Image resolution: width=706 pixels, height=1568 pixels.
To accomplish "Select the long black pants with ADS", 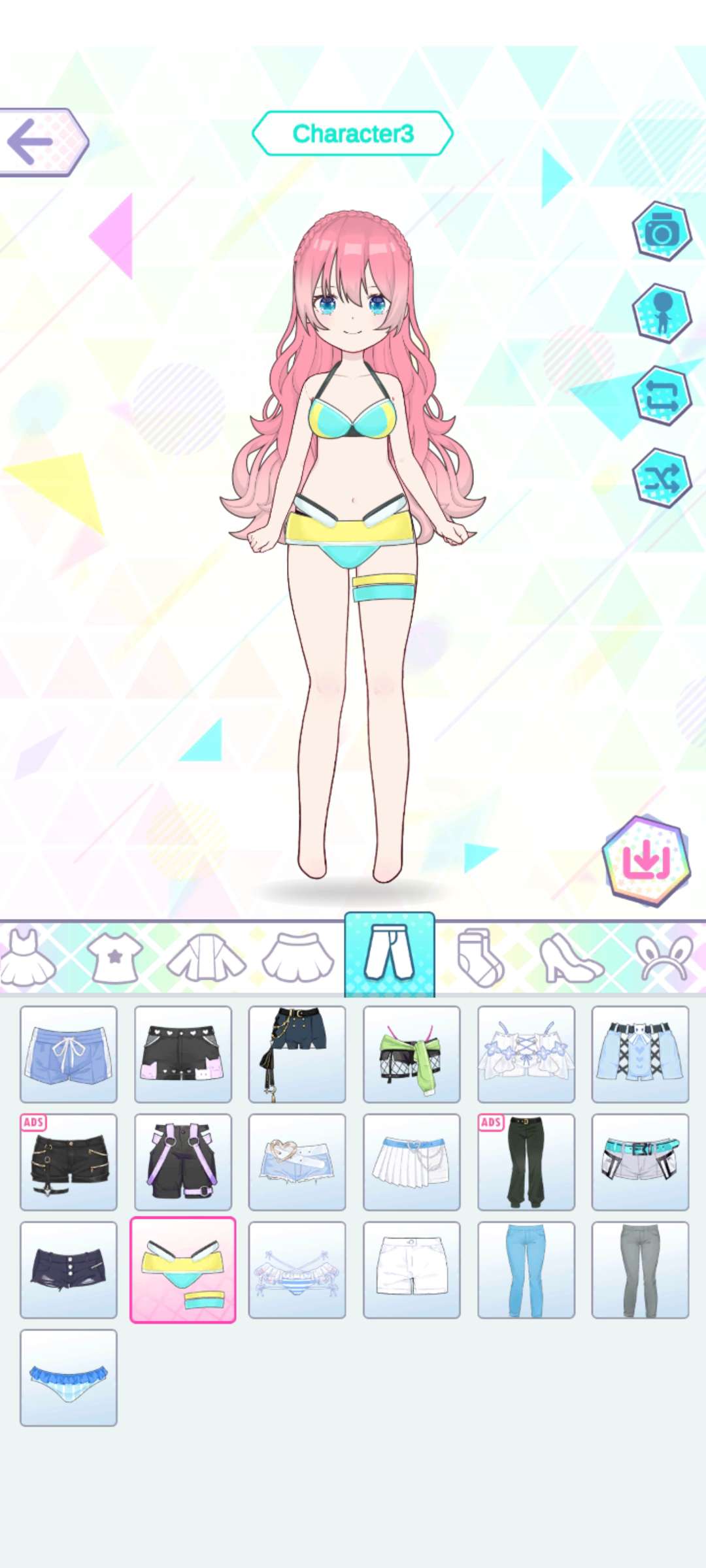I will tap(526, 1162).
